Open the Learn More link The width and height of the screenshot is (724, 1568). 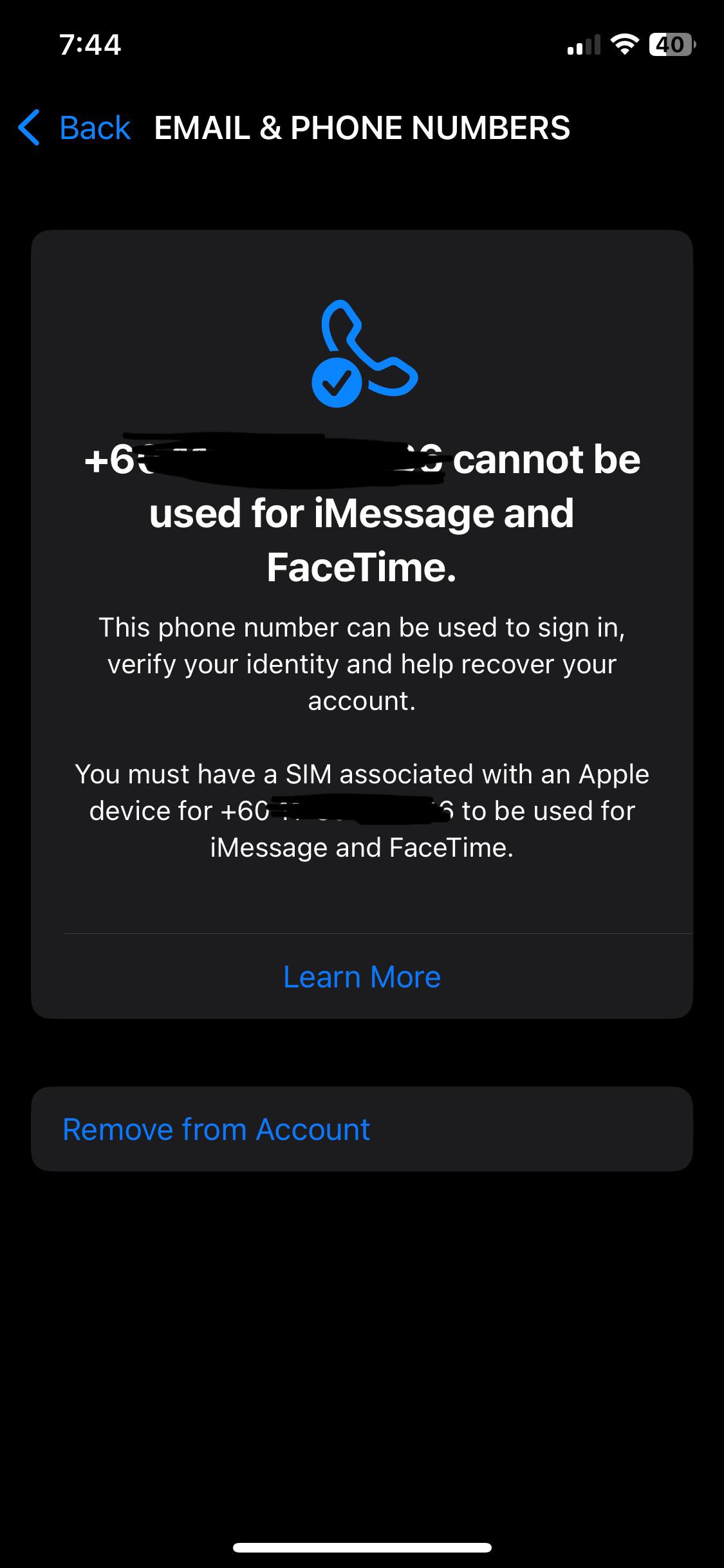pos(362,976)
